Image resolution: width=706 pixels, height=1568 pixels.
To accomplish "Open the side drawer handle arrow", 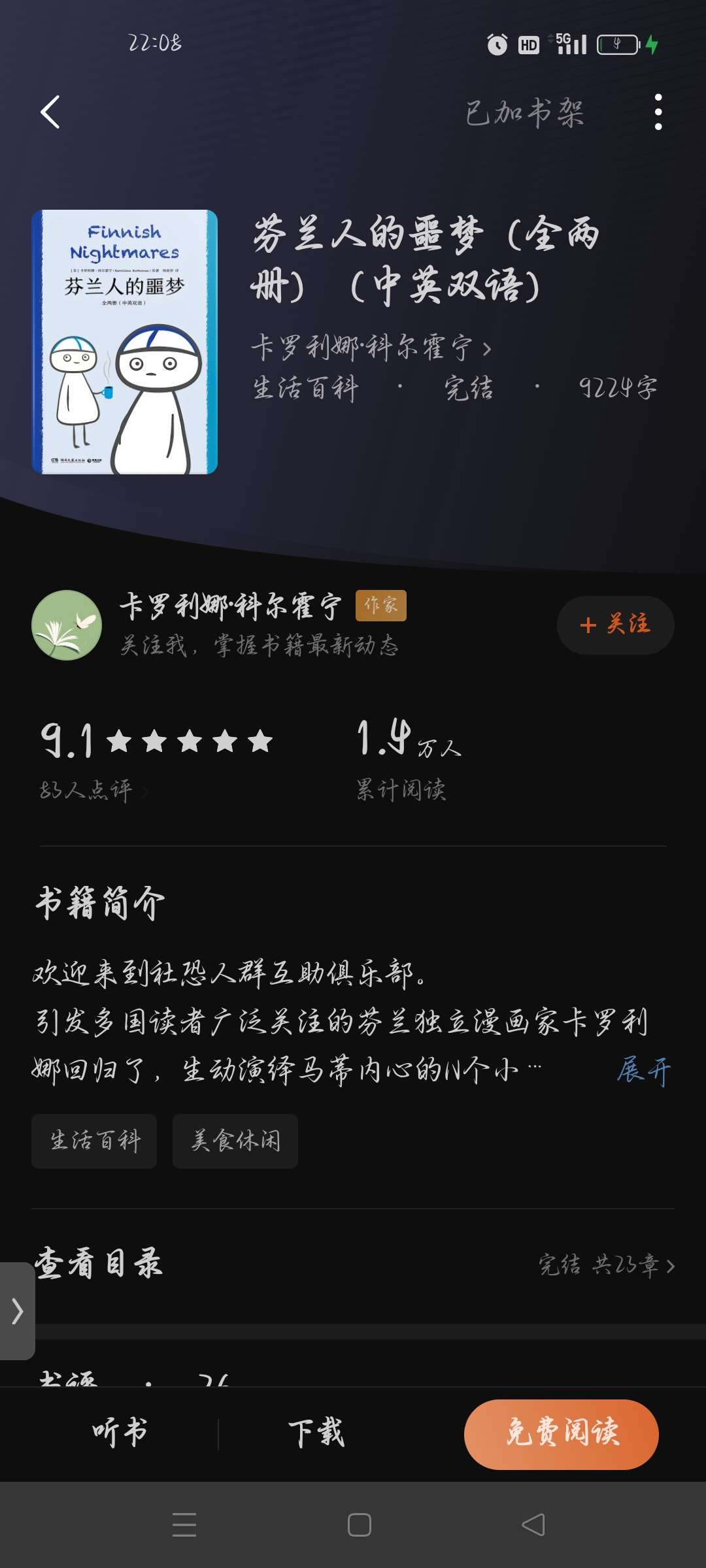I will (x=17, y=1311).
